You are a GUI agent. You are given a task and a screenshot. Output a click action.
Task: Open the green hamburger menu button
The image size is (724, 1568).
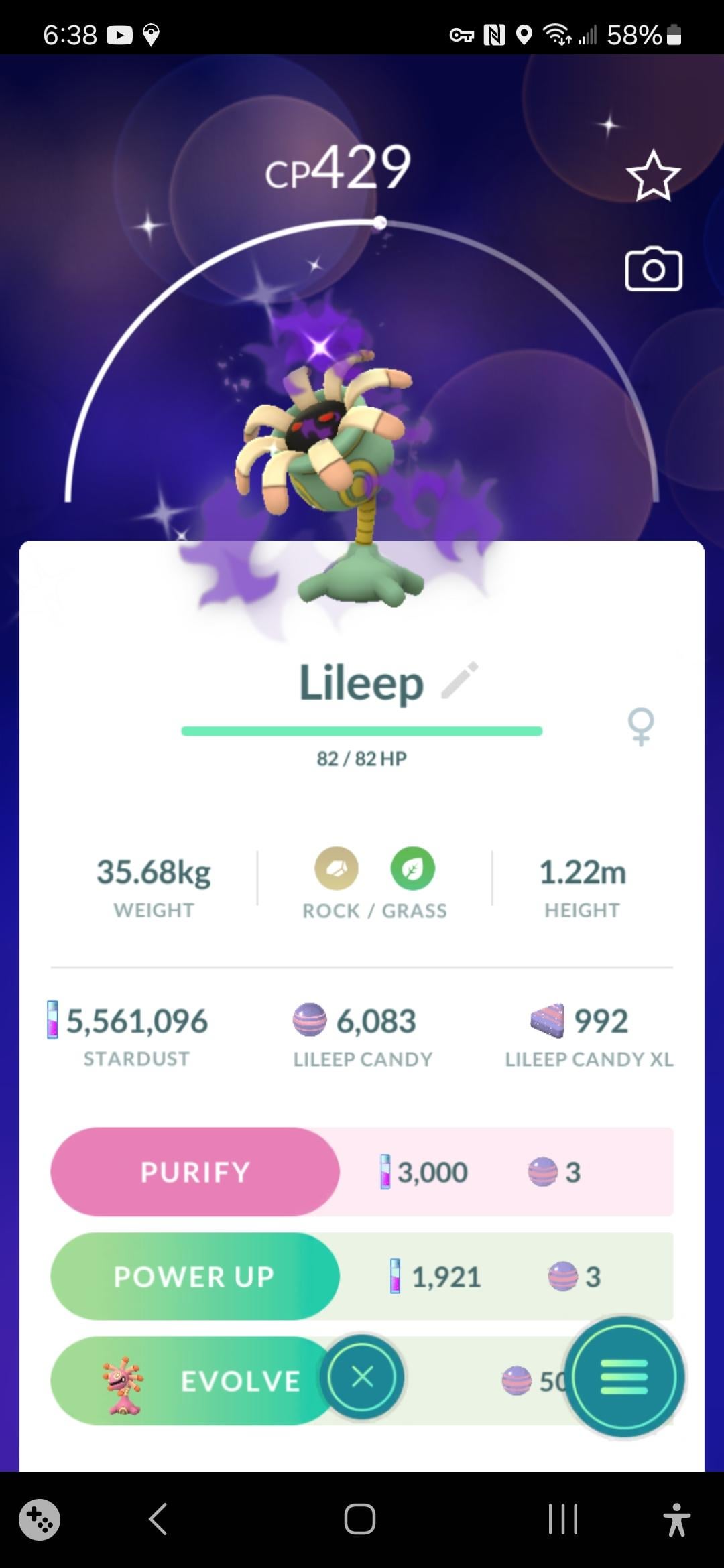[623, 1378]
